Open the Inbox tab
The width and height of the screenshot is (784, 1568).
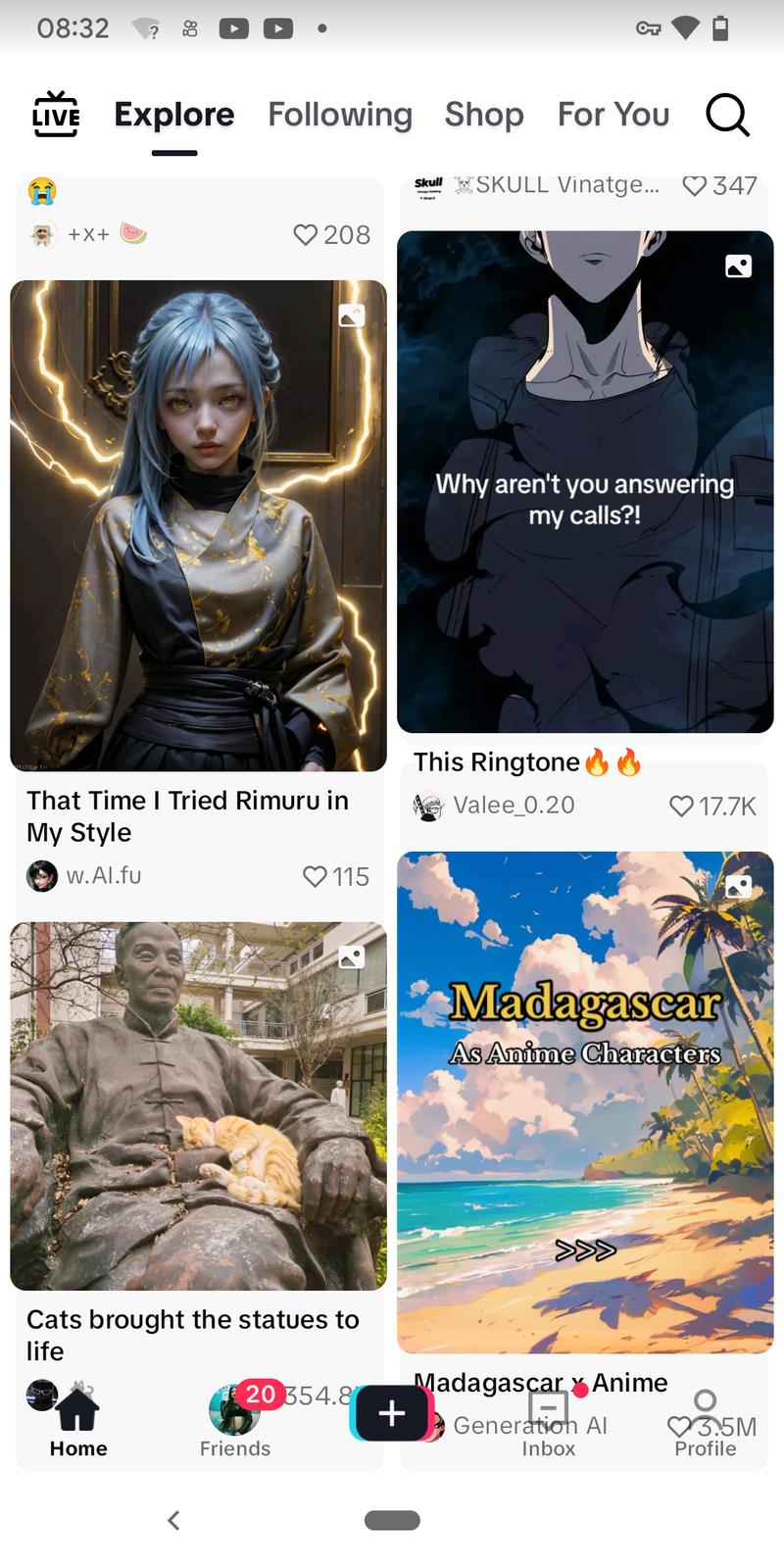[548, 1421]
